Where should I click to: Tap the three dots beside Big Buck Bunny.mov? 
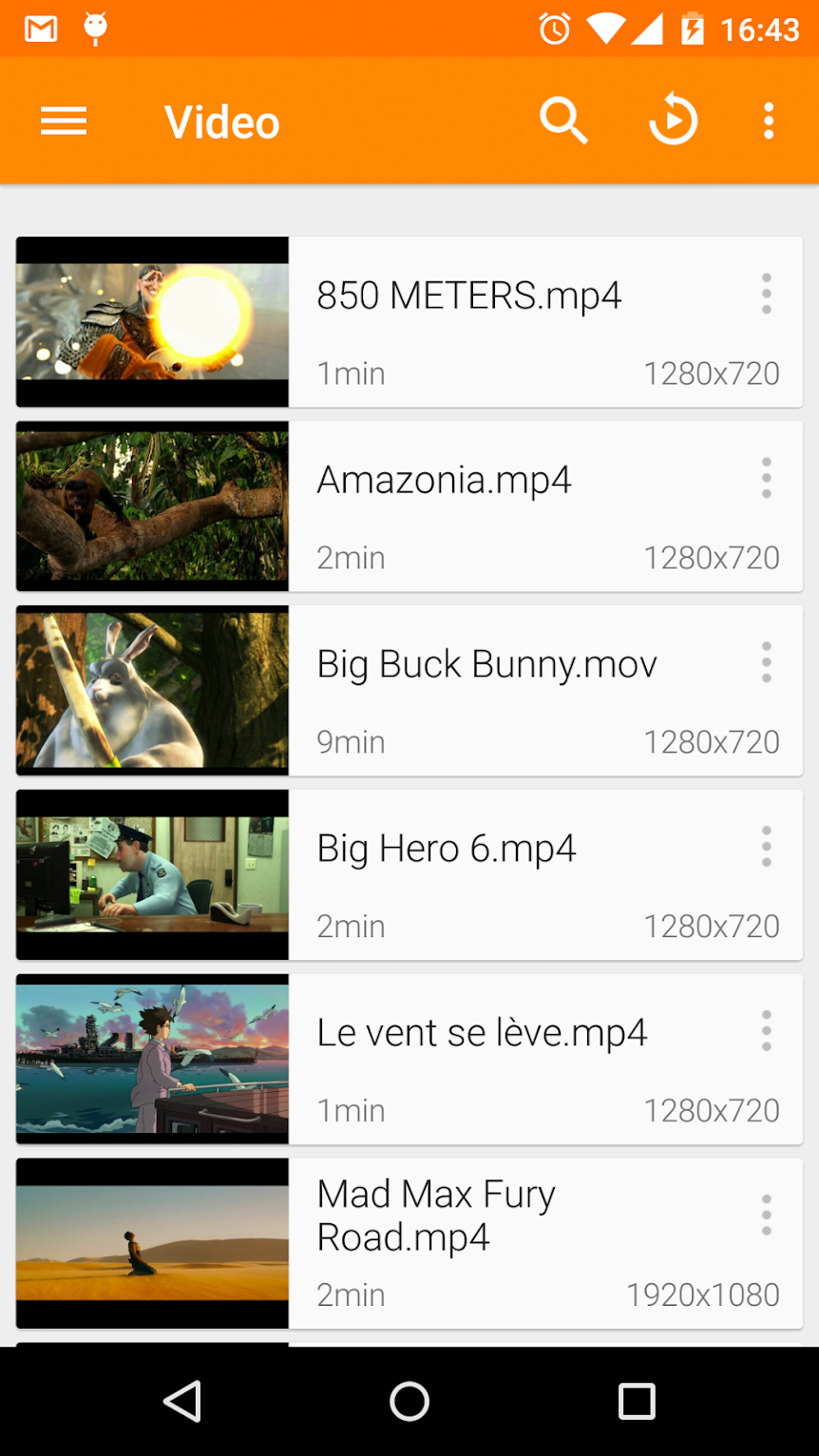click(767, 662)
